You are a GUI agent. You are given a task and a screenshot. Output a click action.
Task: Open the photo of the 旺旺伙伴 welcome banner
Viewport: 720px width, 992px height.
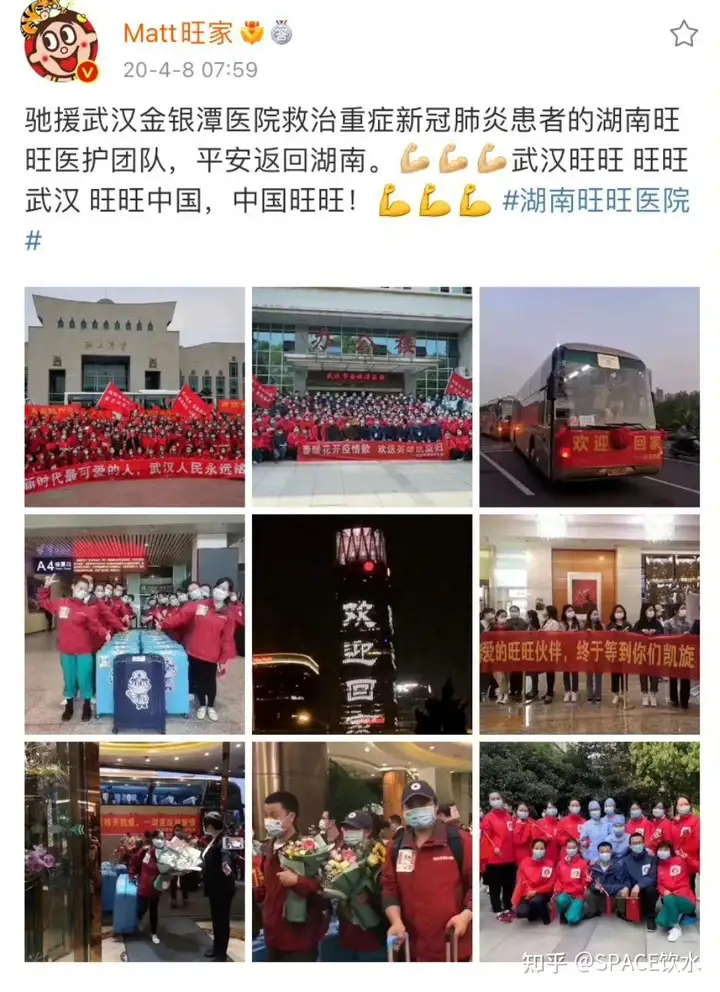[589, 624]
